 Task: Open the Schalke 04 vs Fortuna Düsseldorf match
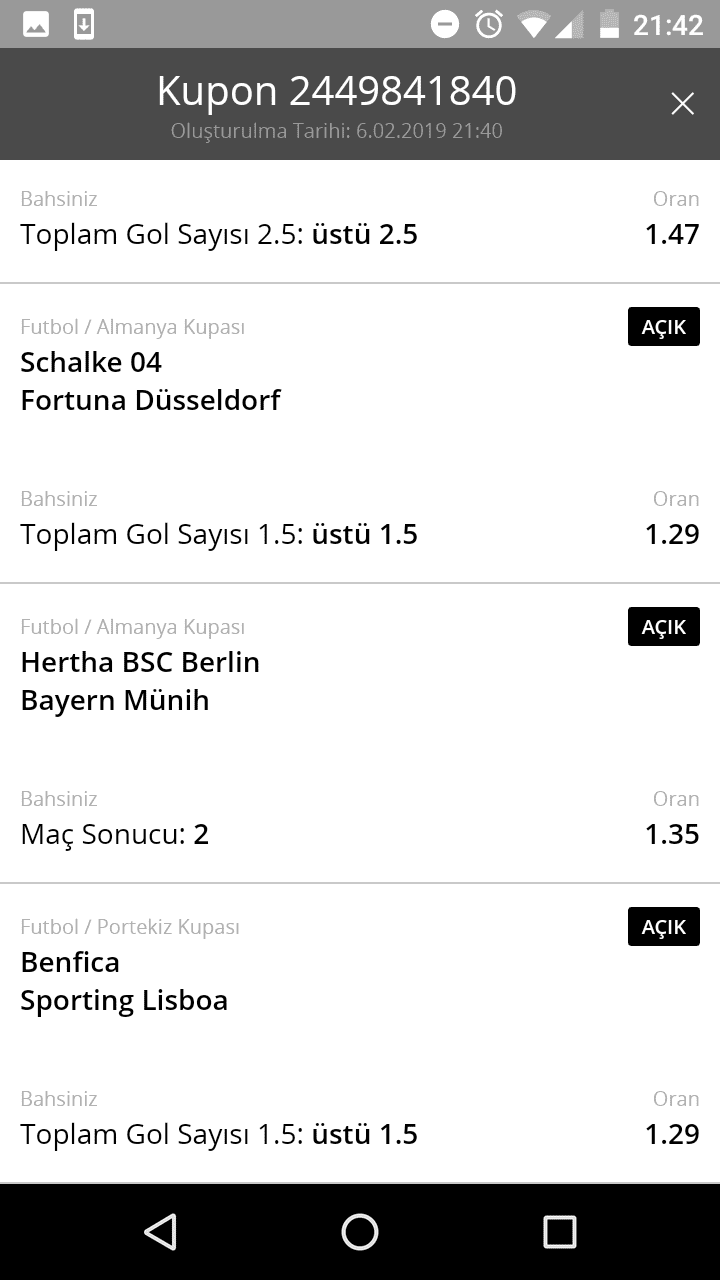tap(150, 381)
